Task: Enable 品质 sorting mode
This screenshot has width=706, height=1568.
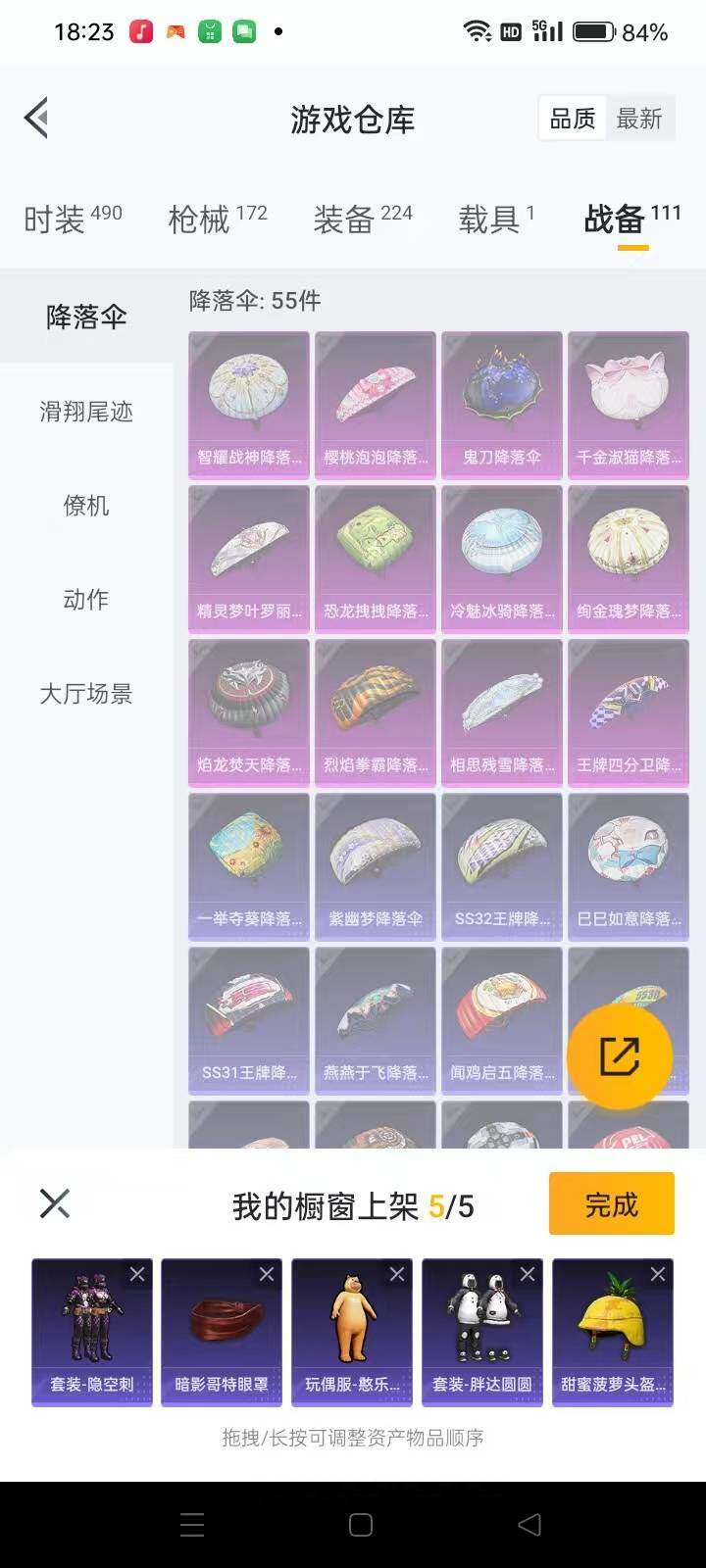Action: [x=573, y=118]
